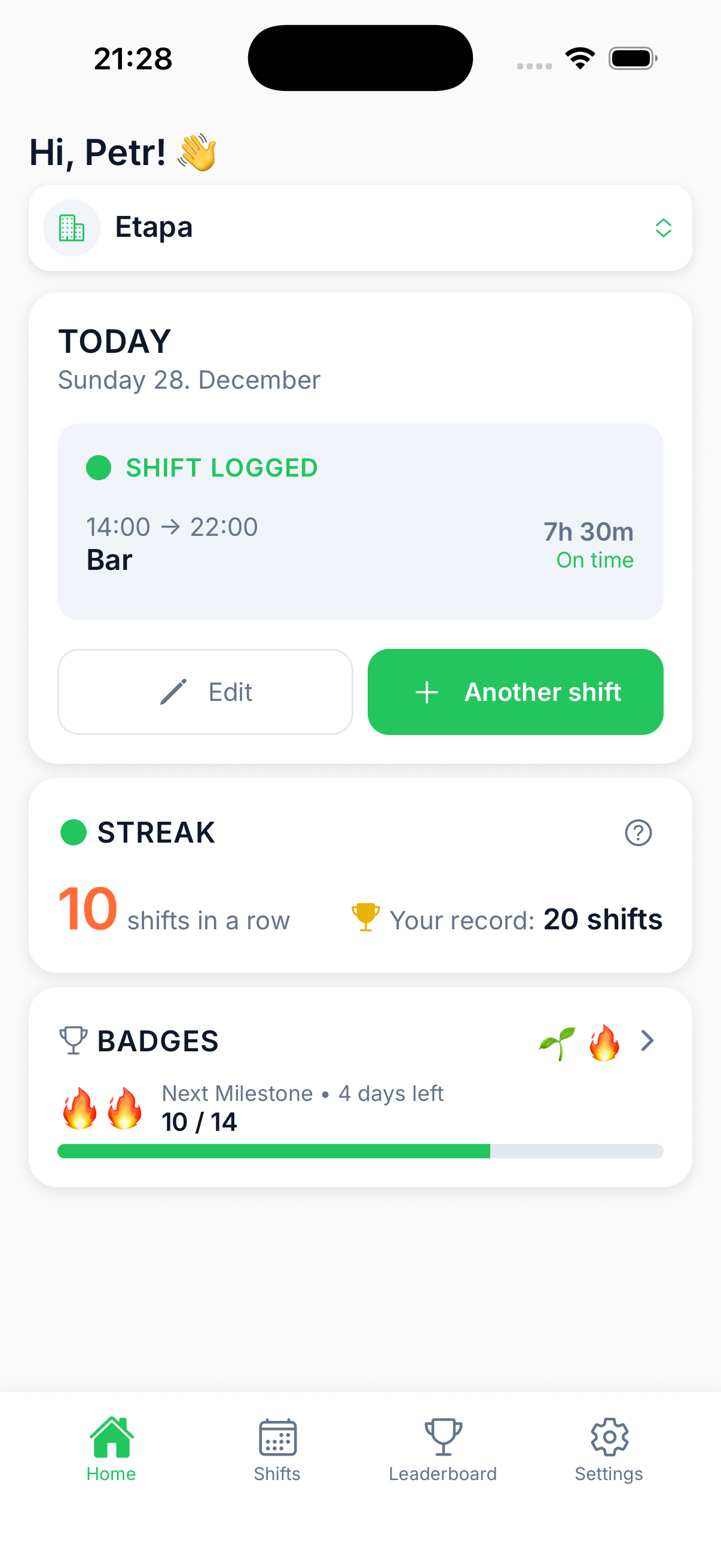Image resolution: width=721 pixels, height=1568 pixels.
Task: Open the Etapa workplace selector
Action: pos(360,228)
